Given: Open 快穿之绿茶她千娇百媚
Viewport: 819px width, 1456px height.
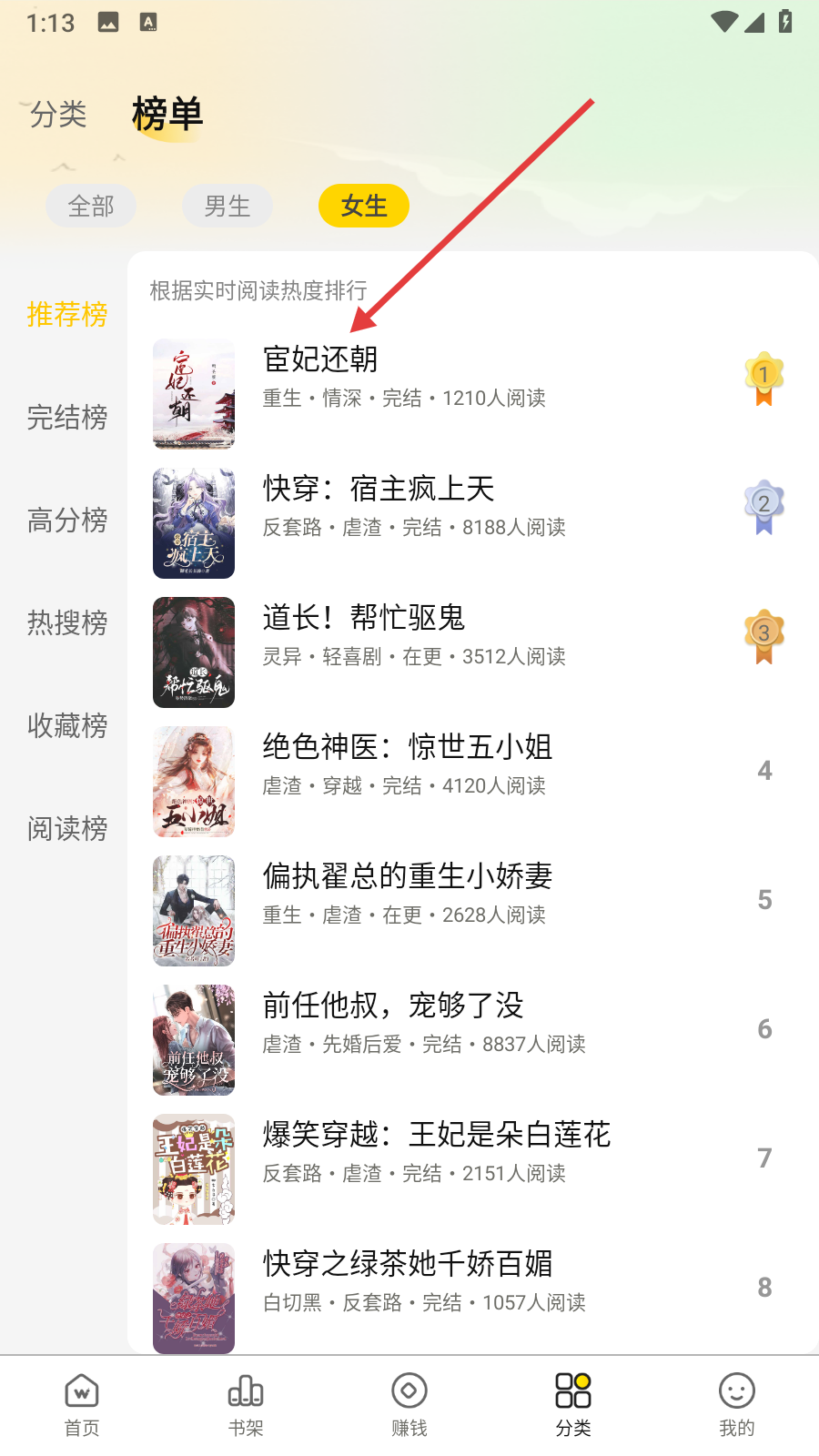Looking at the screenshot, I should pyautogui.click(x=408, y=1265).
